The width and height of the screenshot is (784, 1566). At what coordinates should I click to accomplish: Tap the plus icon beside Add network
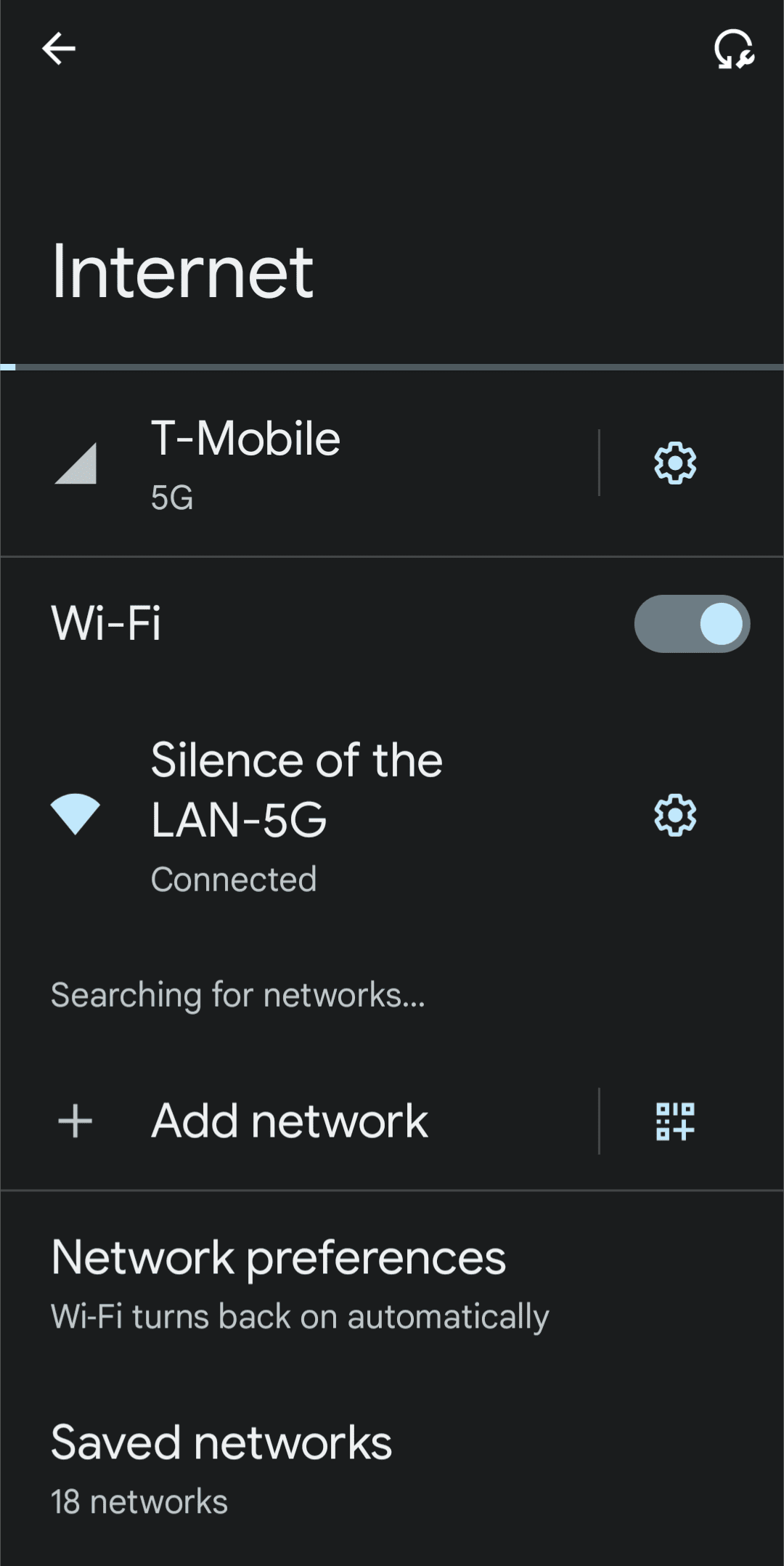(x=75, y=1120)
